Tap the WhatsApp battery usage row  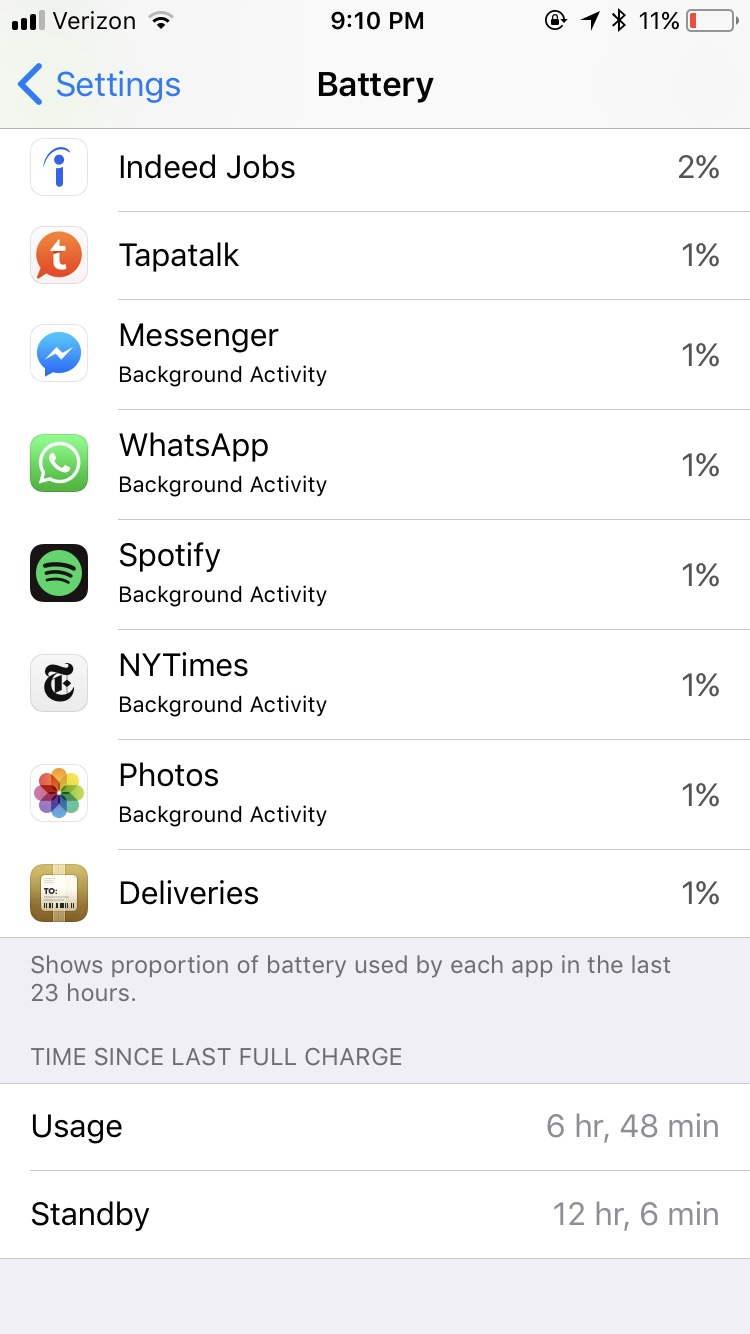[x=375, y=464]
